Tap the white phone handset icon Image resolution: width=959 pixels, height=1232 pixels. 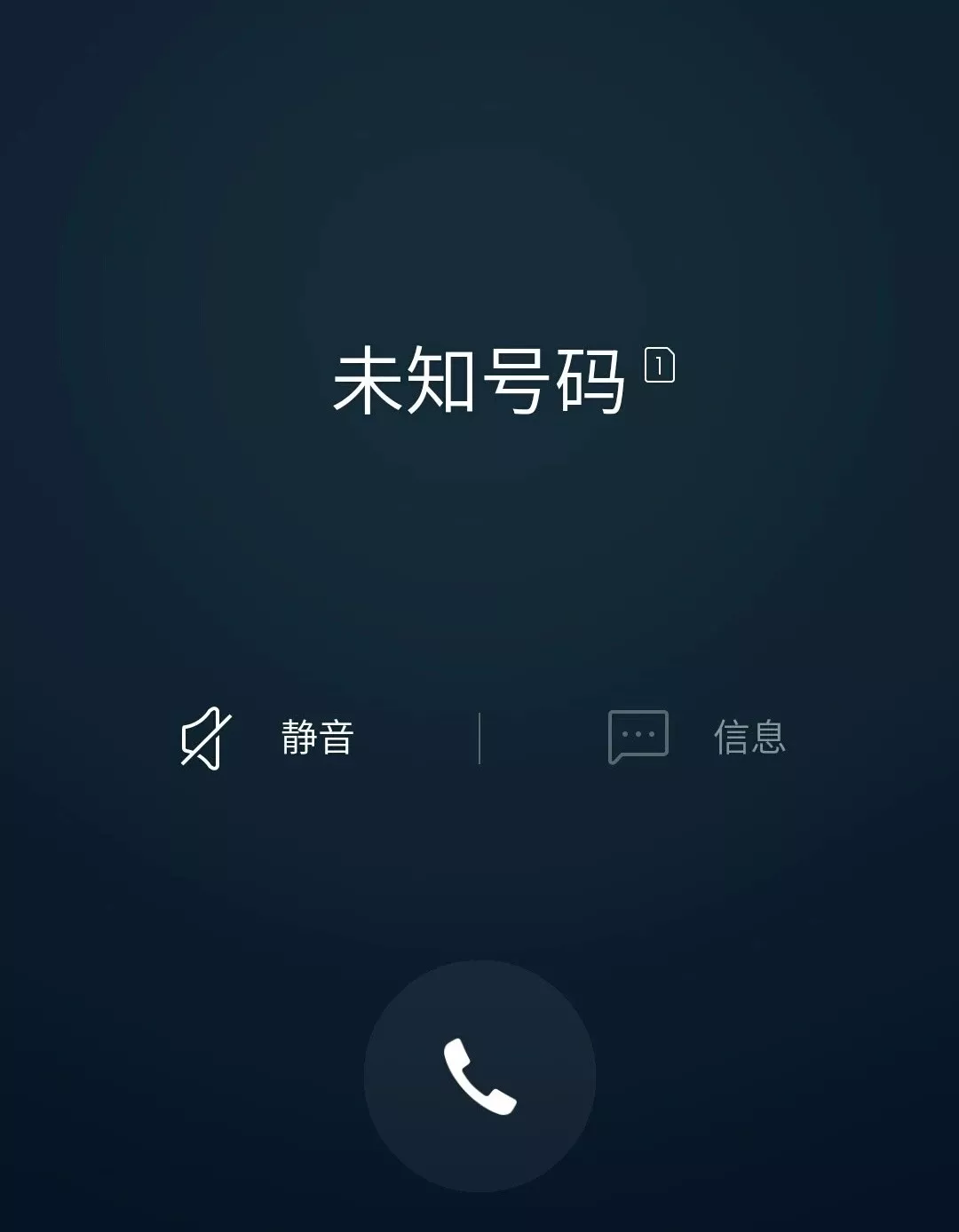click(x=479, y=1076)
